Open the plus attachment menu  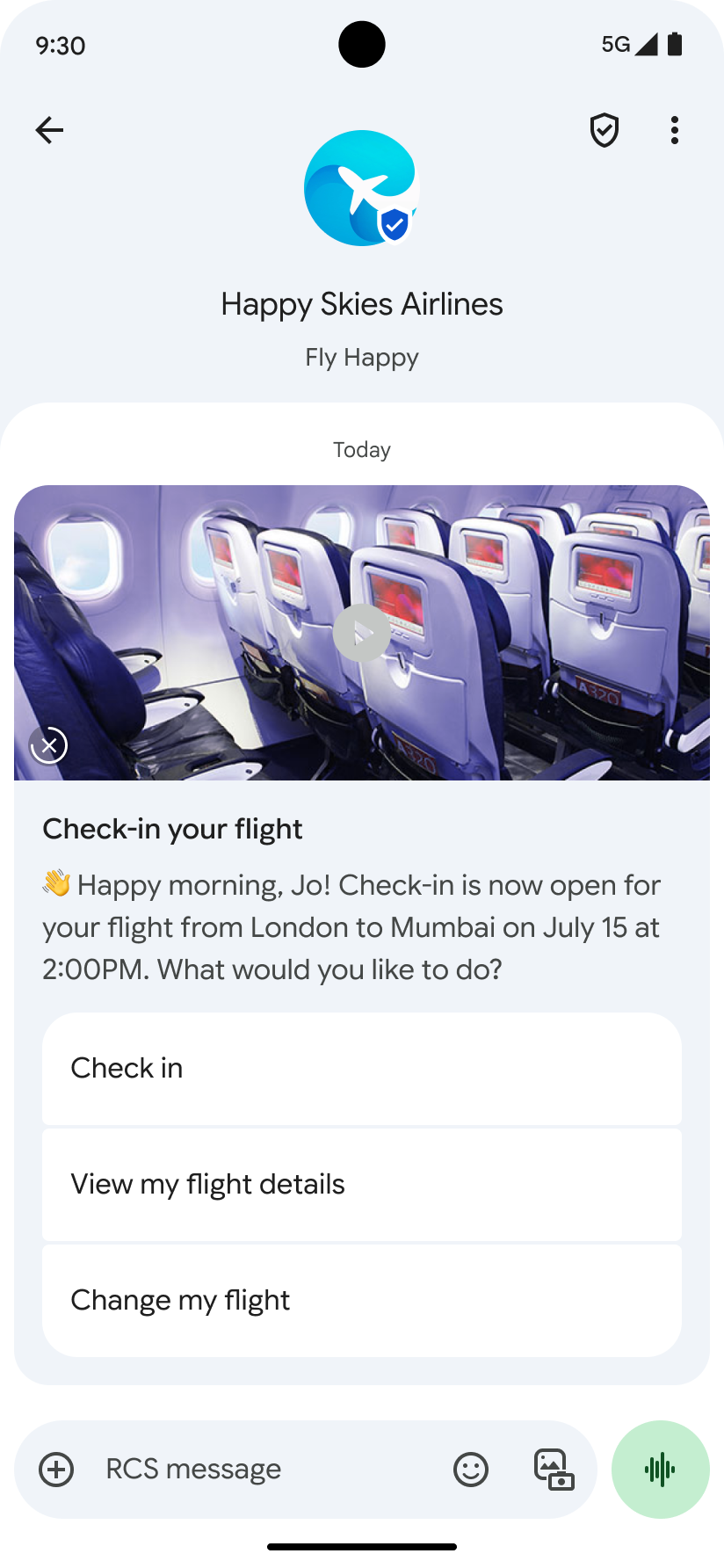click(x=56, y=1469)
